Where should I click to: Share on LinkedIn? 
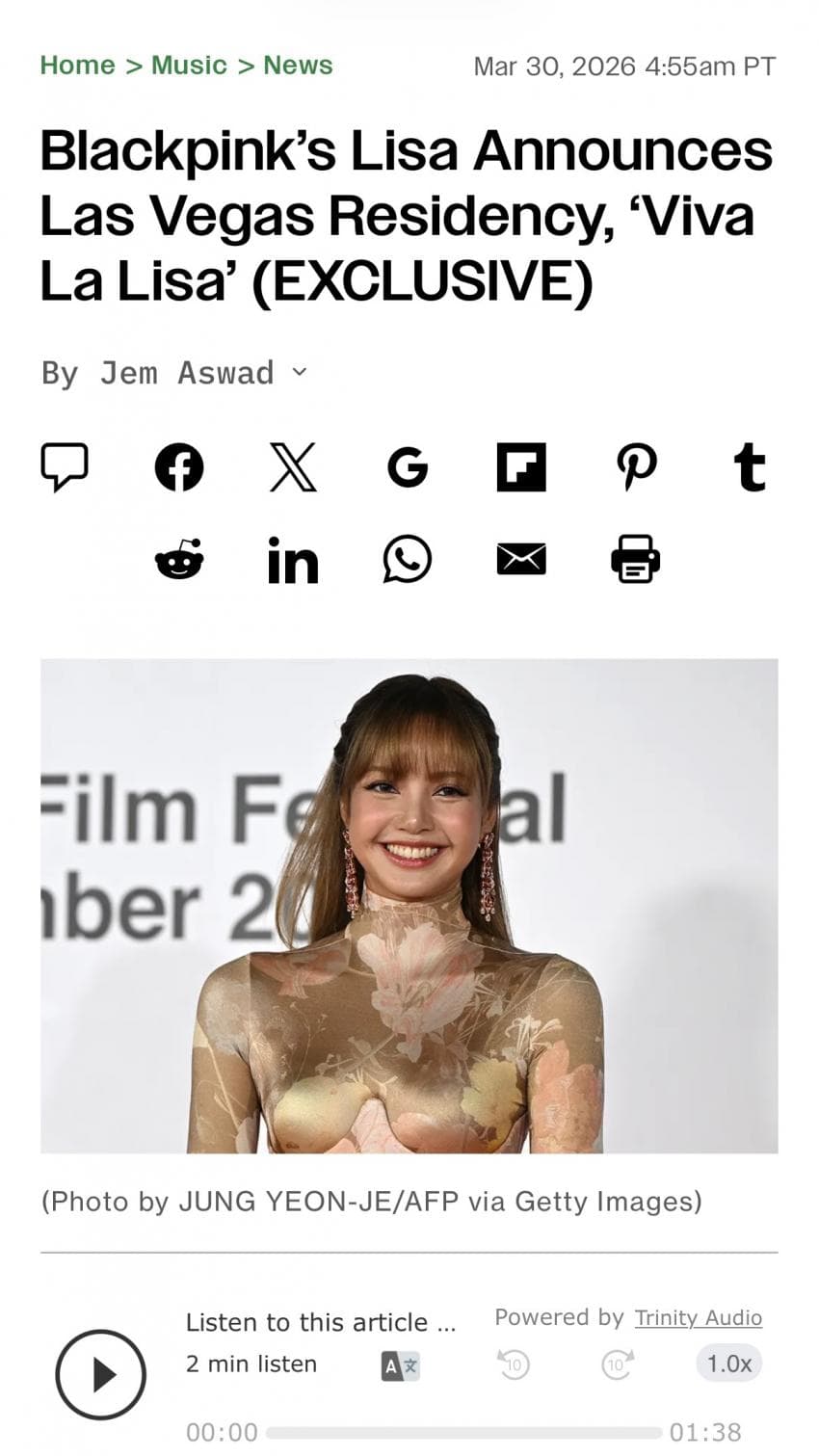click(x=293, y=560)
